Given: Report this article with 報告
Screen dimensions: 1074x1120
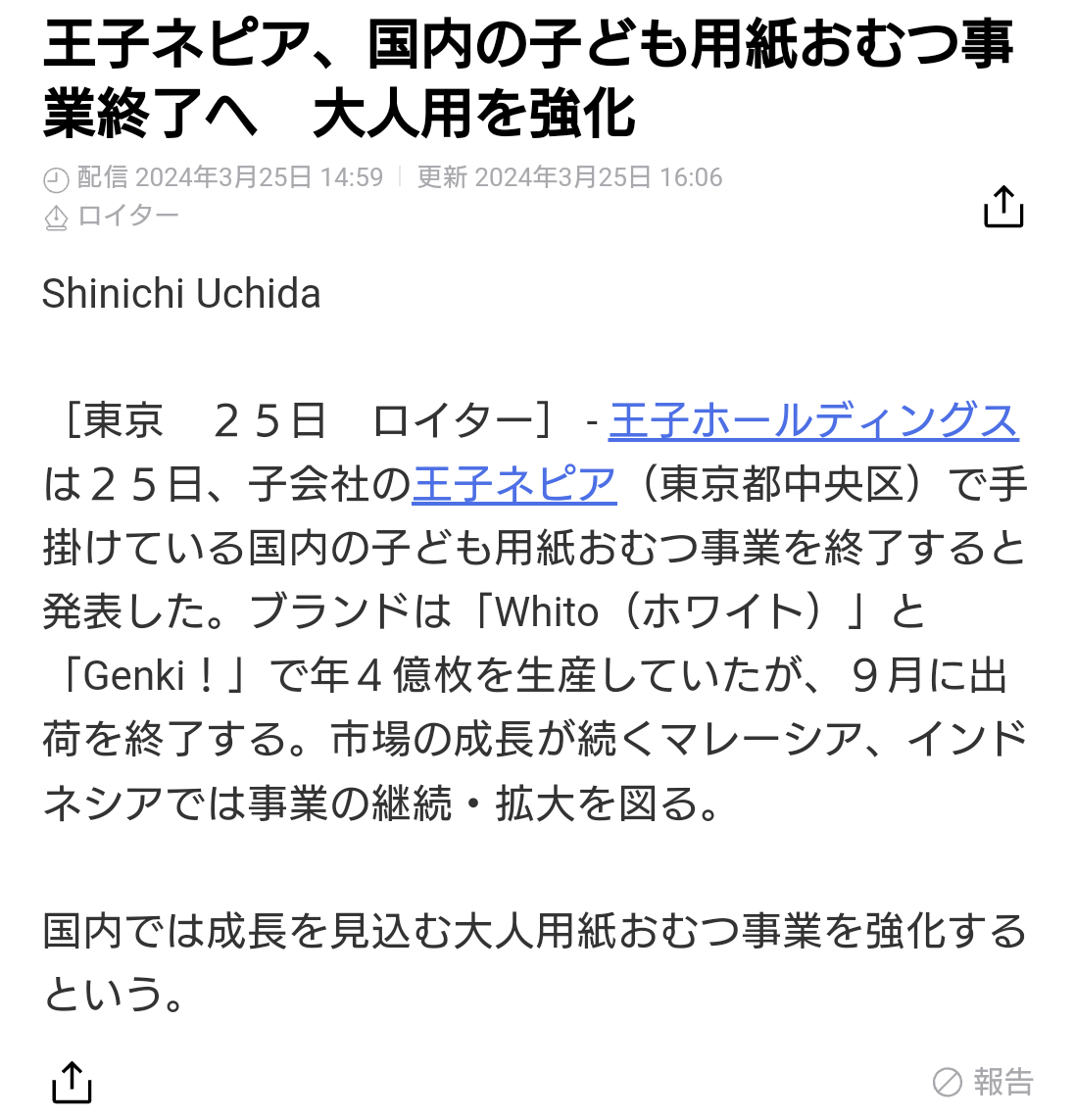Looking at the screenshot, I should [983, 1082].
